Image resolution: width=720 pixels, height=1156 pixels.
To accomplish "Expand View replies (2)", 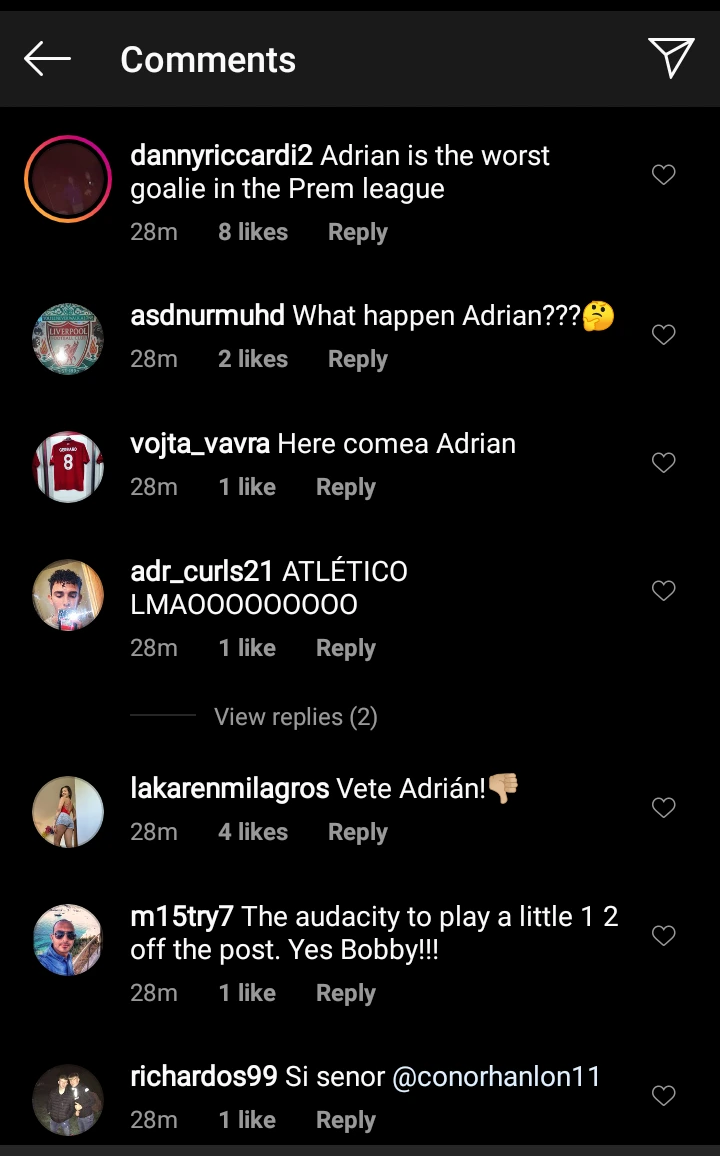I will coord(295,717).
